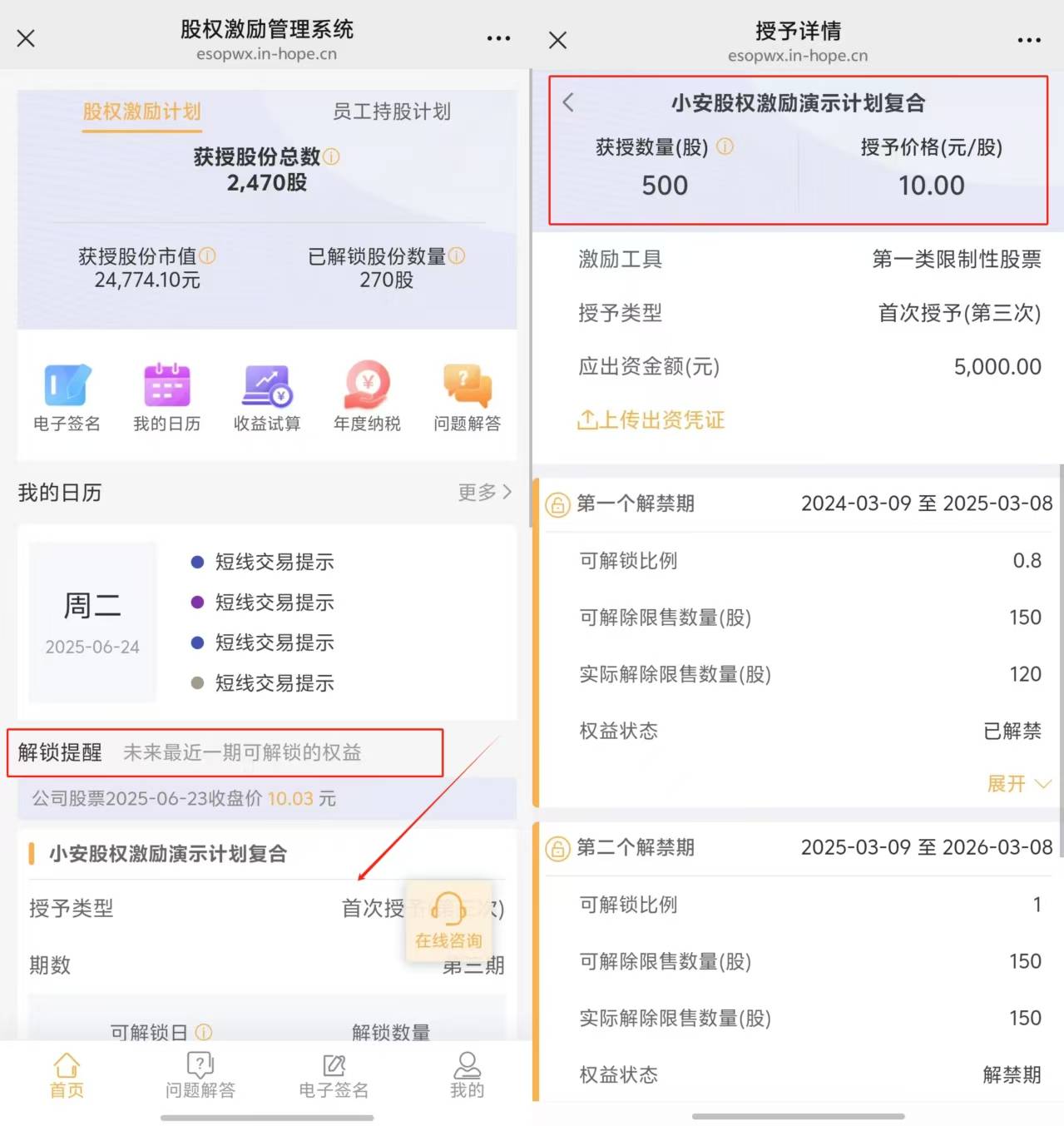Show info for 获授股份总数
Image resolution: width=1064 pixels, height=1126 pixels.
click(x=331, y=156)
